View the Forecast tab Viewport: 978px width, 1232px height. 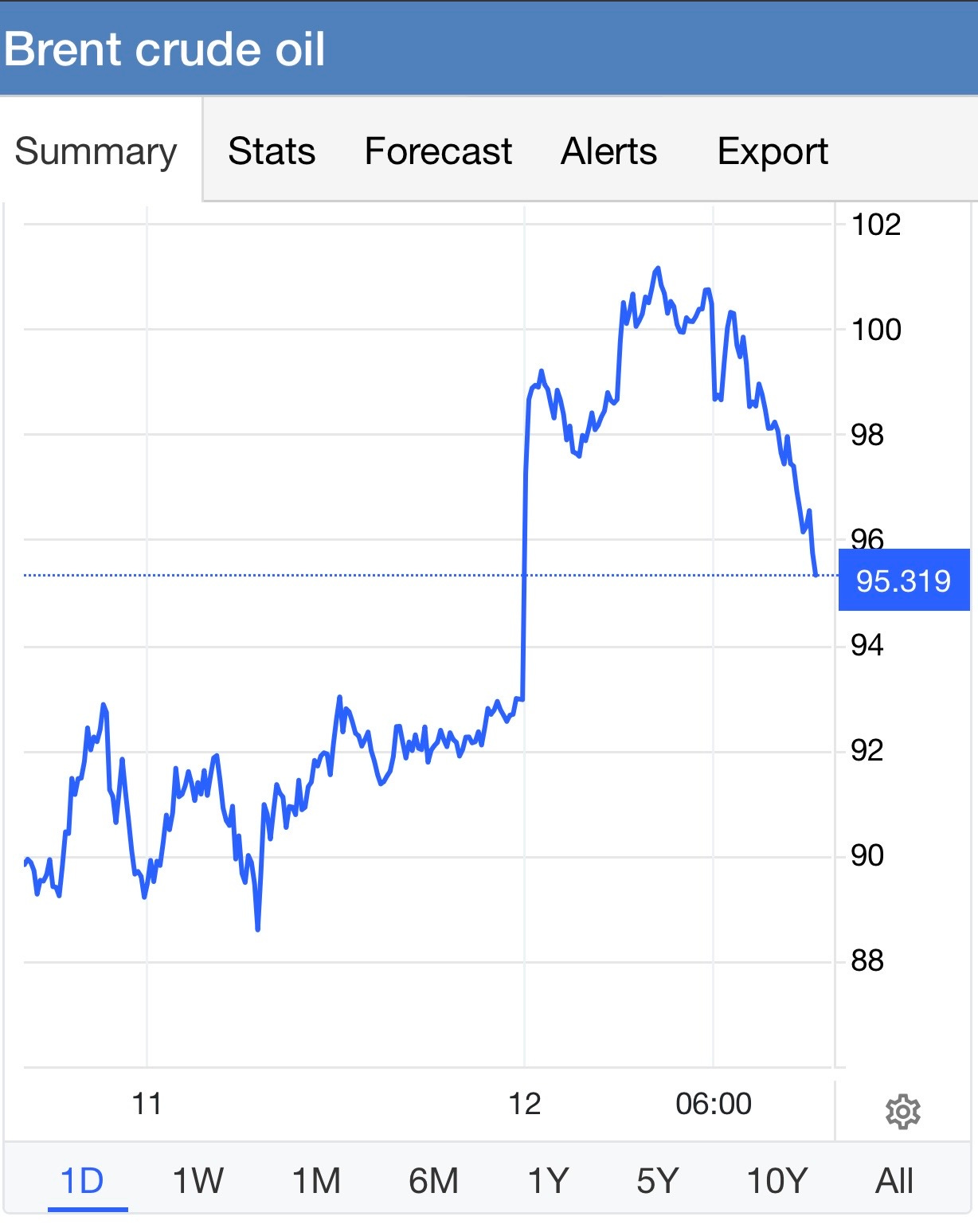438,151
